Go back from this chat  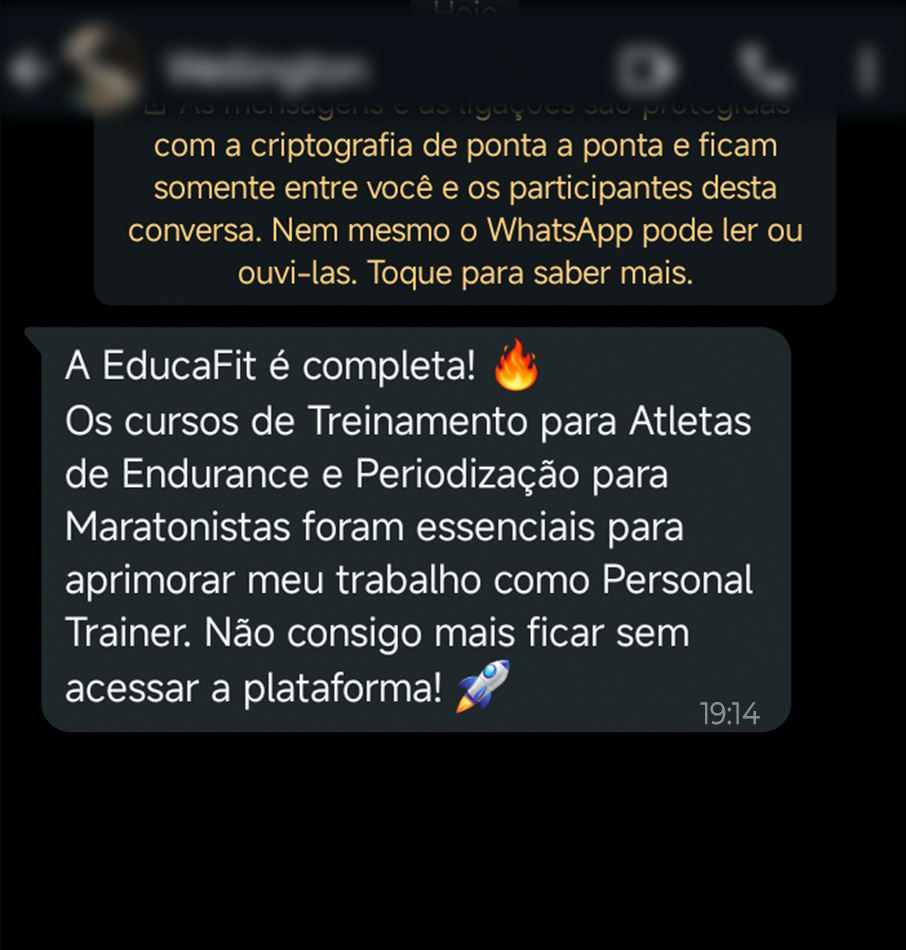pos(26,69)
